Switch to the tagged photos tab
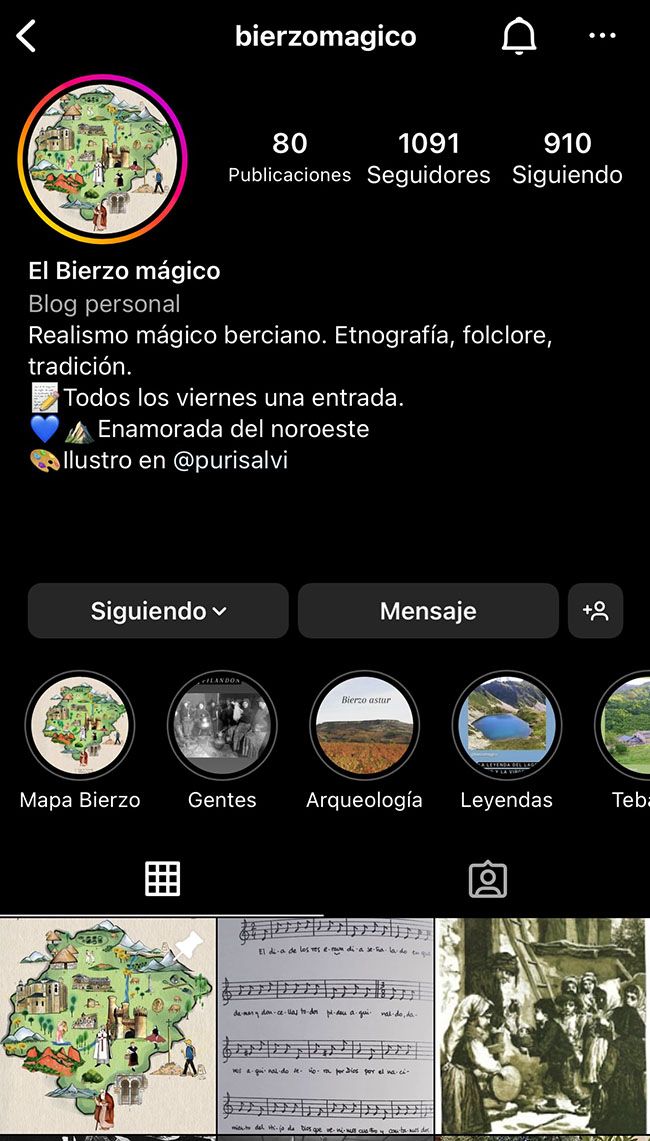The width and height of the screenshot is (650, 1141). click(487, 879)
